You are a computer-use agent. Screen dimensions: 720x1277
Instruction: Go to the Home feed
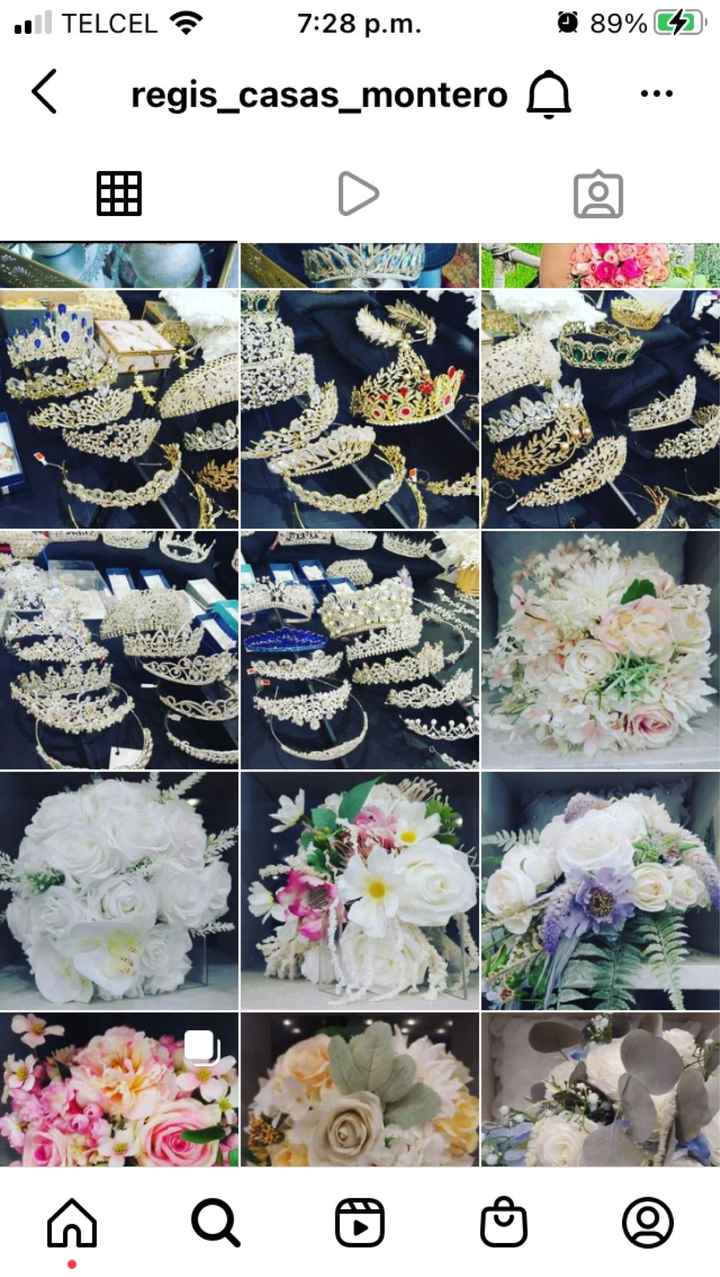(72, 1222)
